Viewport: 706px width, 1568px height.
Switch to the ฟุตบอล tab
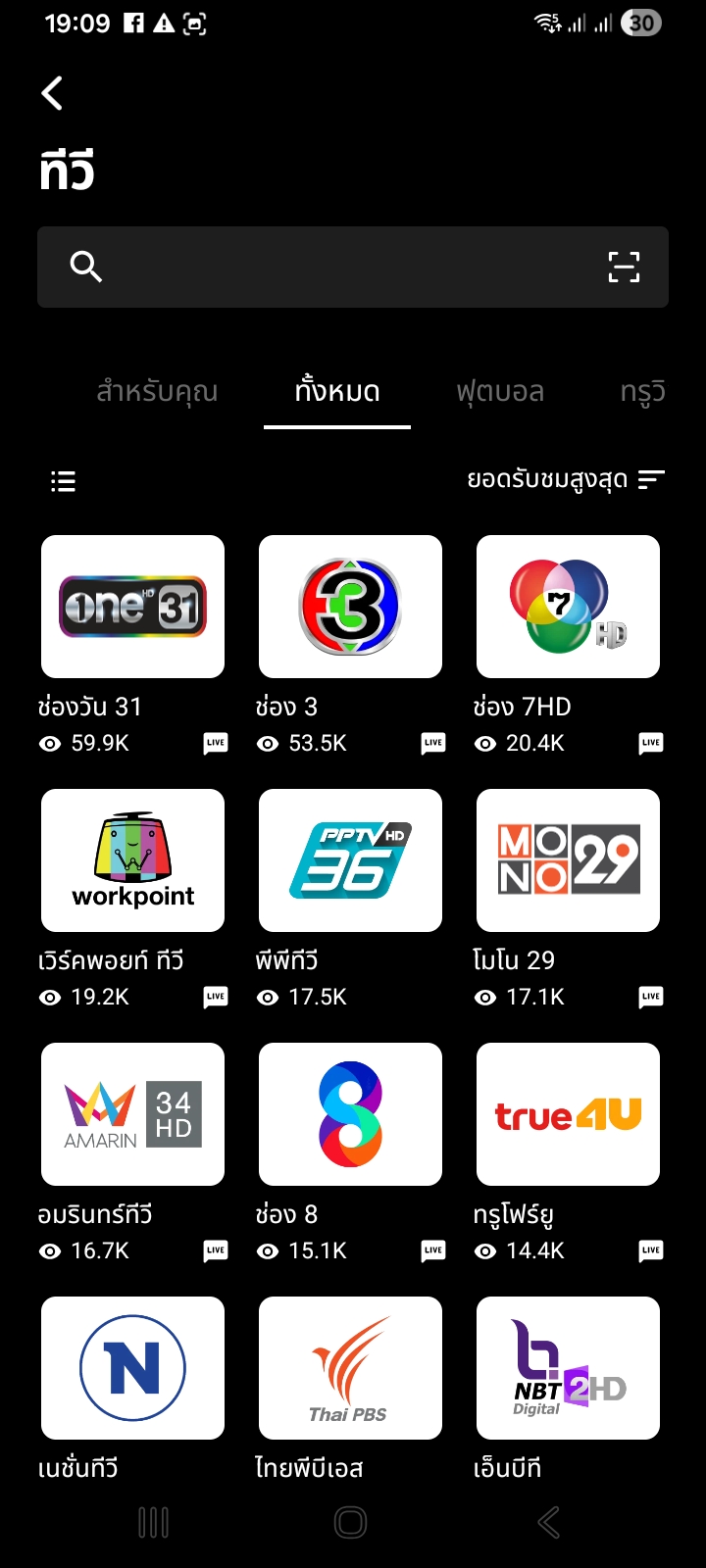500,392
